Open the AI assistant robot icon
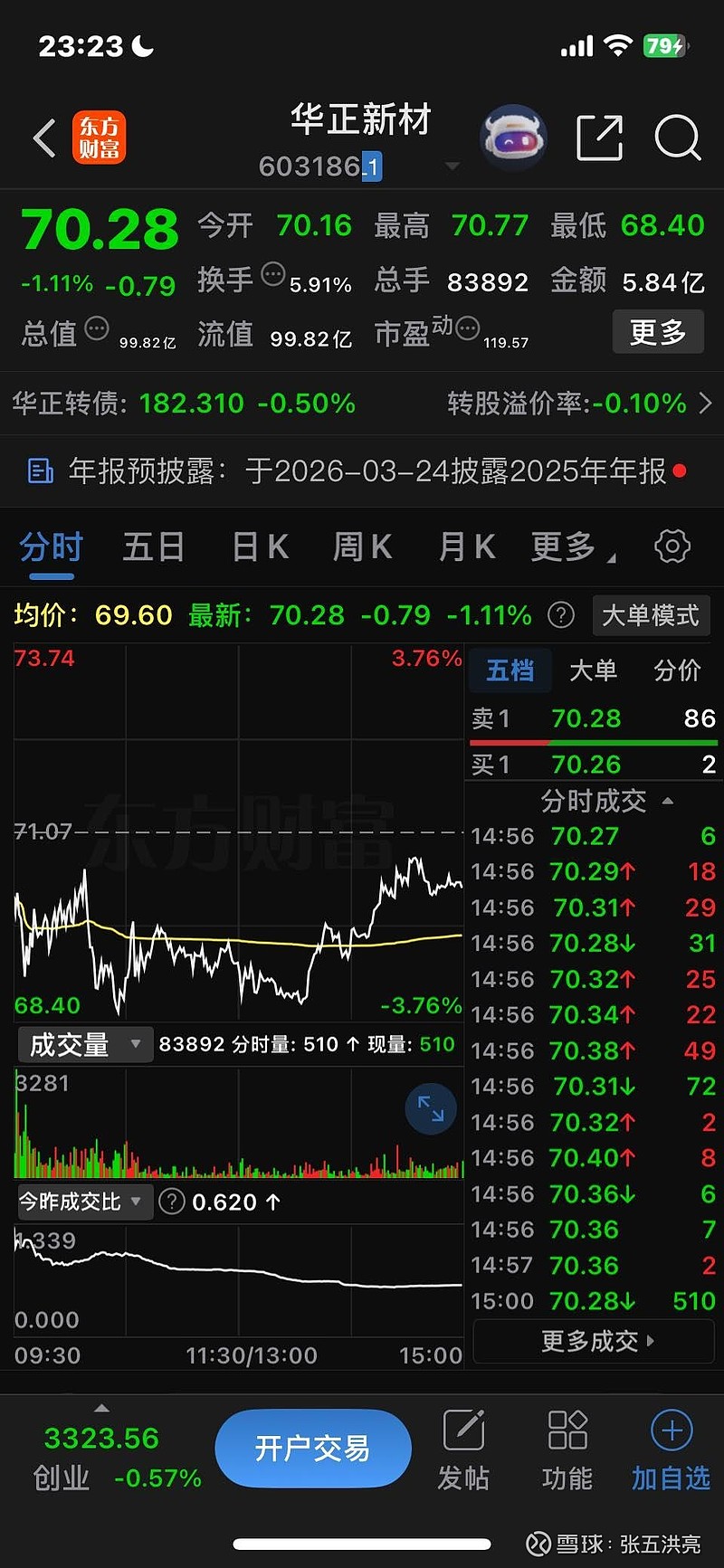Screen dimensions: 724x1568 513,136
